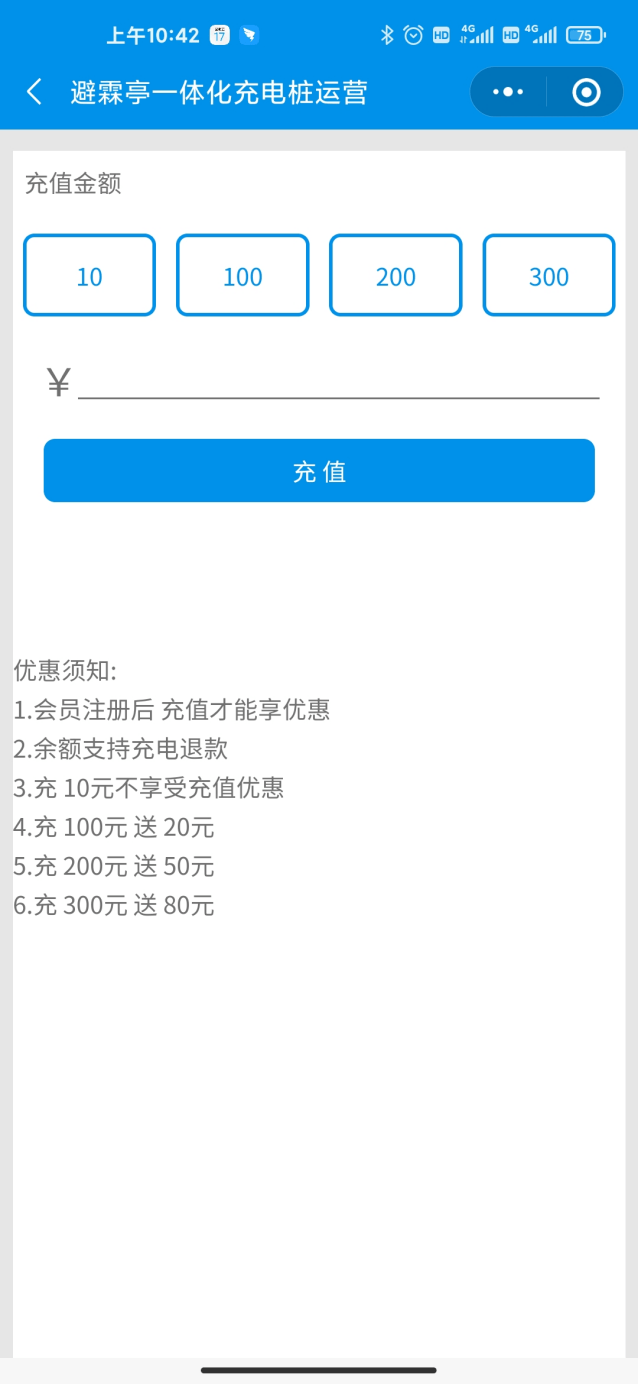Go back using the header arrow
This screenshot has width=638, height=1384.
[x=34, y=93]
